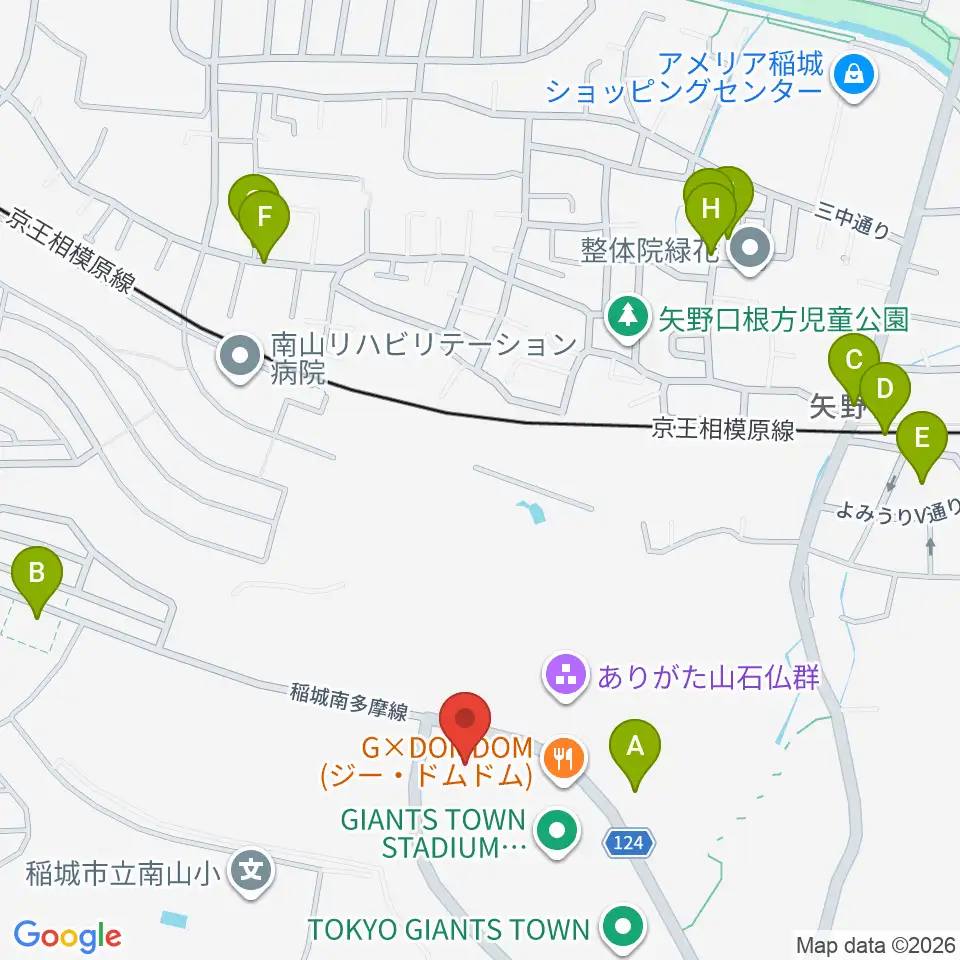
Task: Tap the GIANTS TOWN STADIUM pin
Action: click(557, 833)
